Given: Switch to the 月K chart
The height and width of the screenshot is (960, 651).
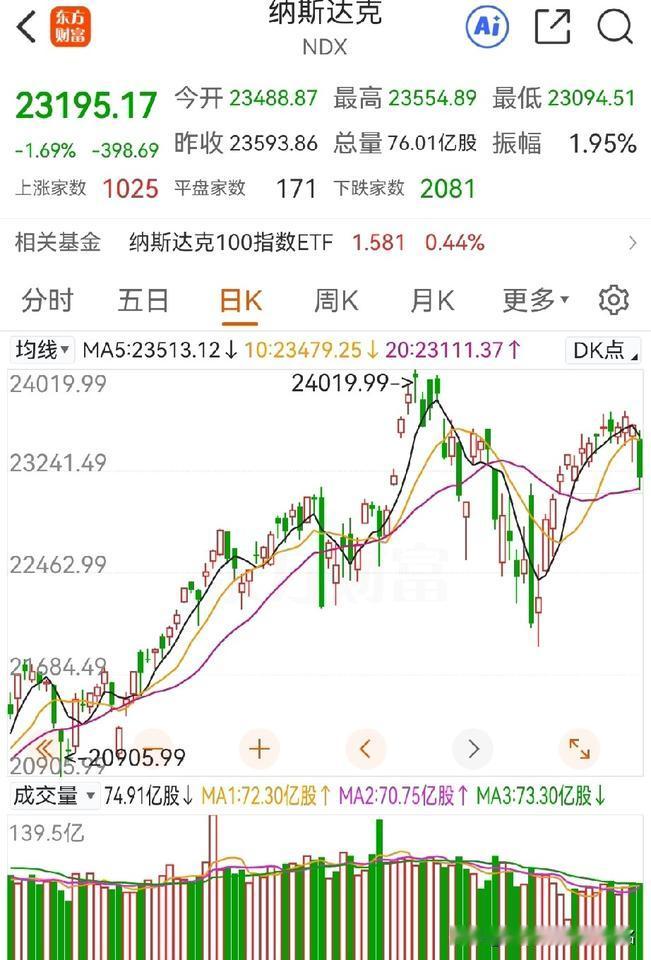Looking at the screenshot, I should click(432, 301).
